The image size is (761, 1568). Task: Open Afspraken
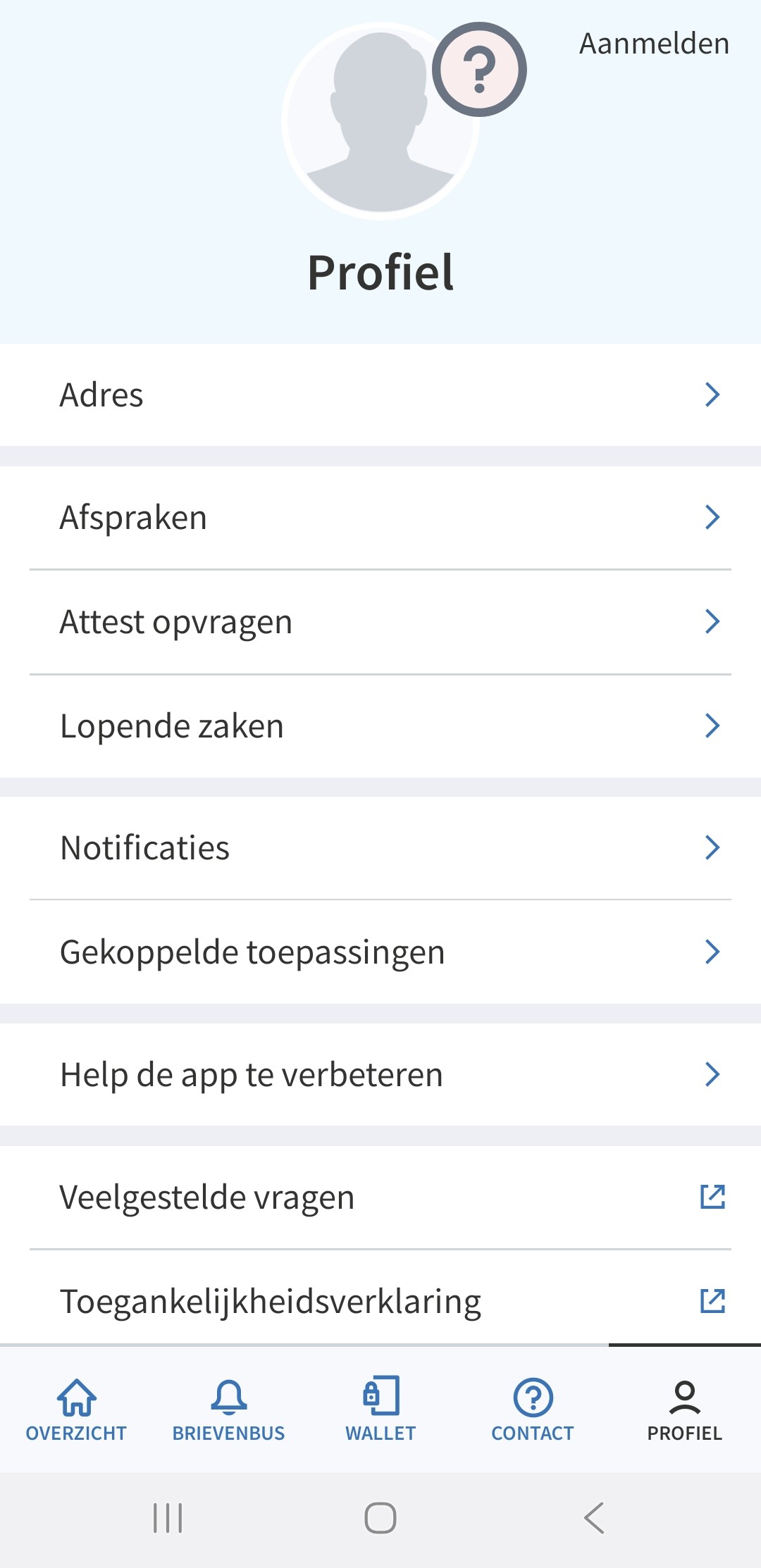pyautogui.click(x=380, y=518)
